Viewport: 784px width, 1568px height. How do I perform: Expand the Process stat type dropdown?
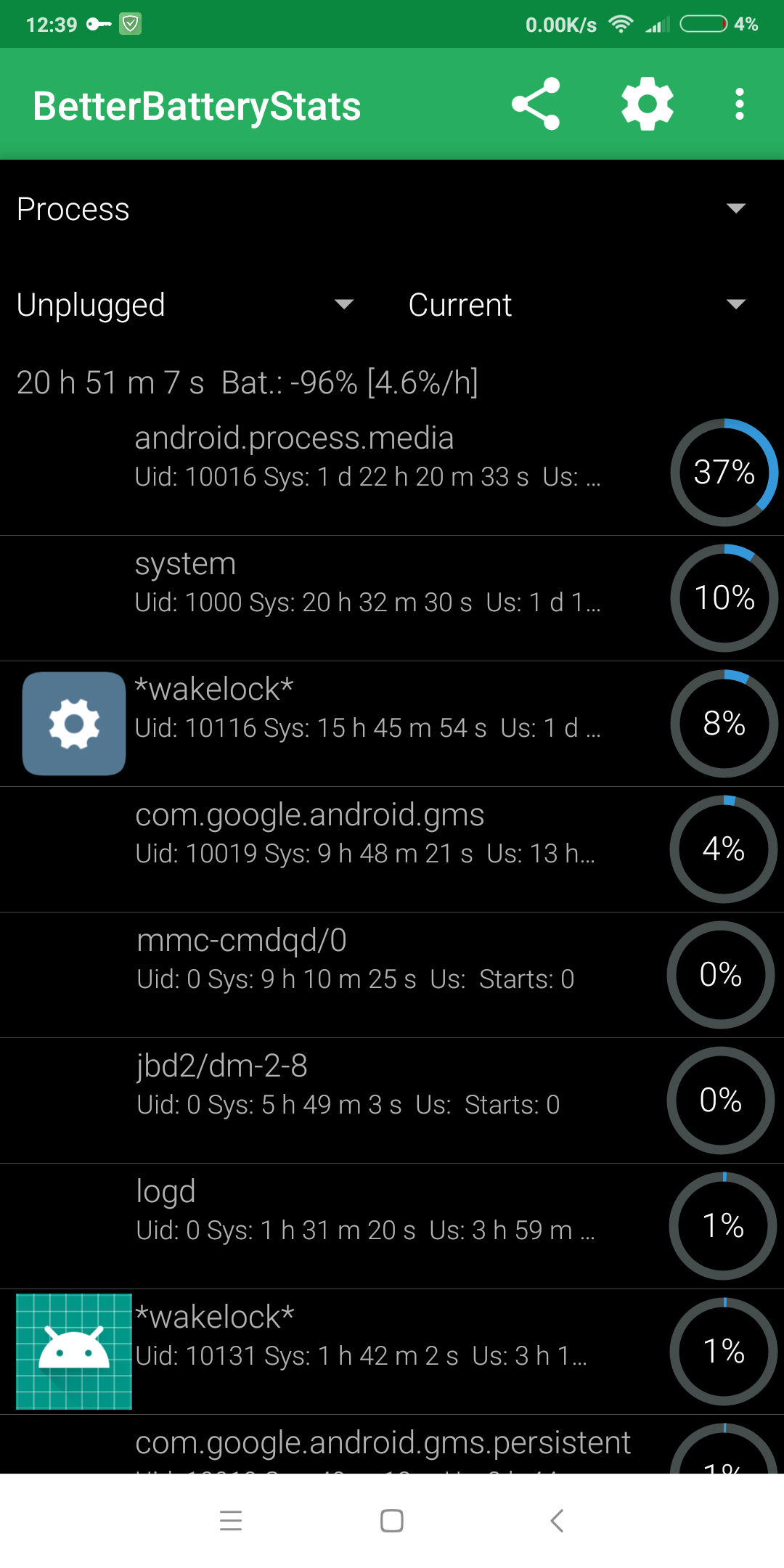[x=392, y=209]
